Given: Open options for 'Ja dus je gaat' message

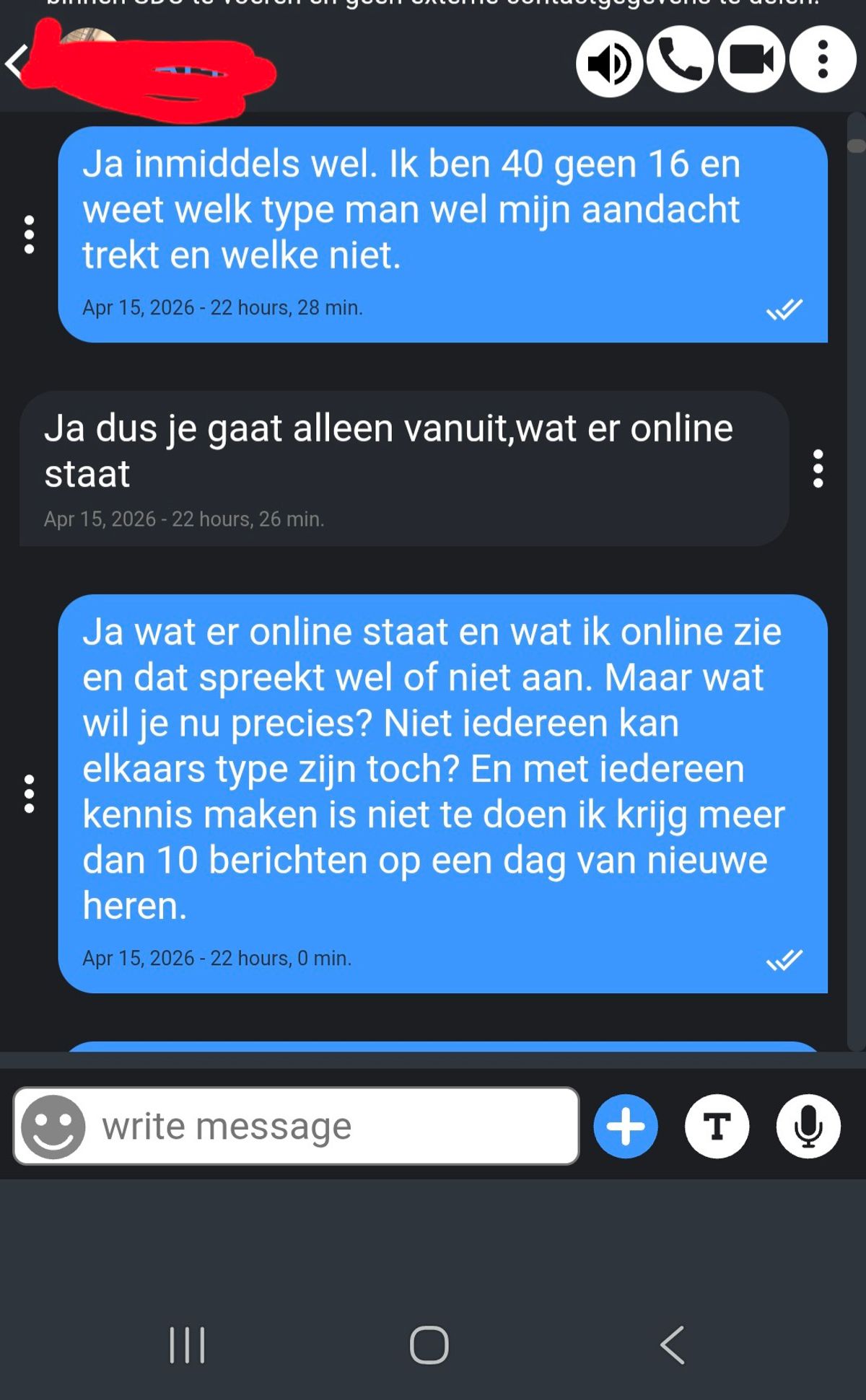Looking at the screenshot, I should 818,469.
